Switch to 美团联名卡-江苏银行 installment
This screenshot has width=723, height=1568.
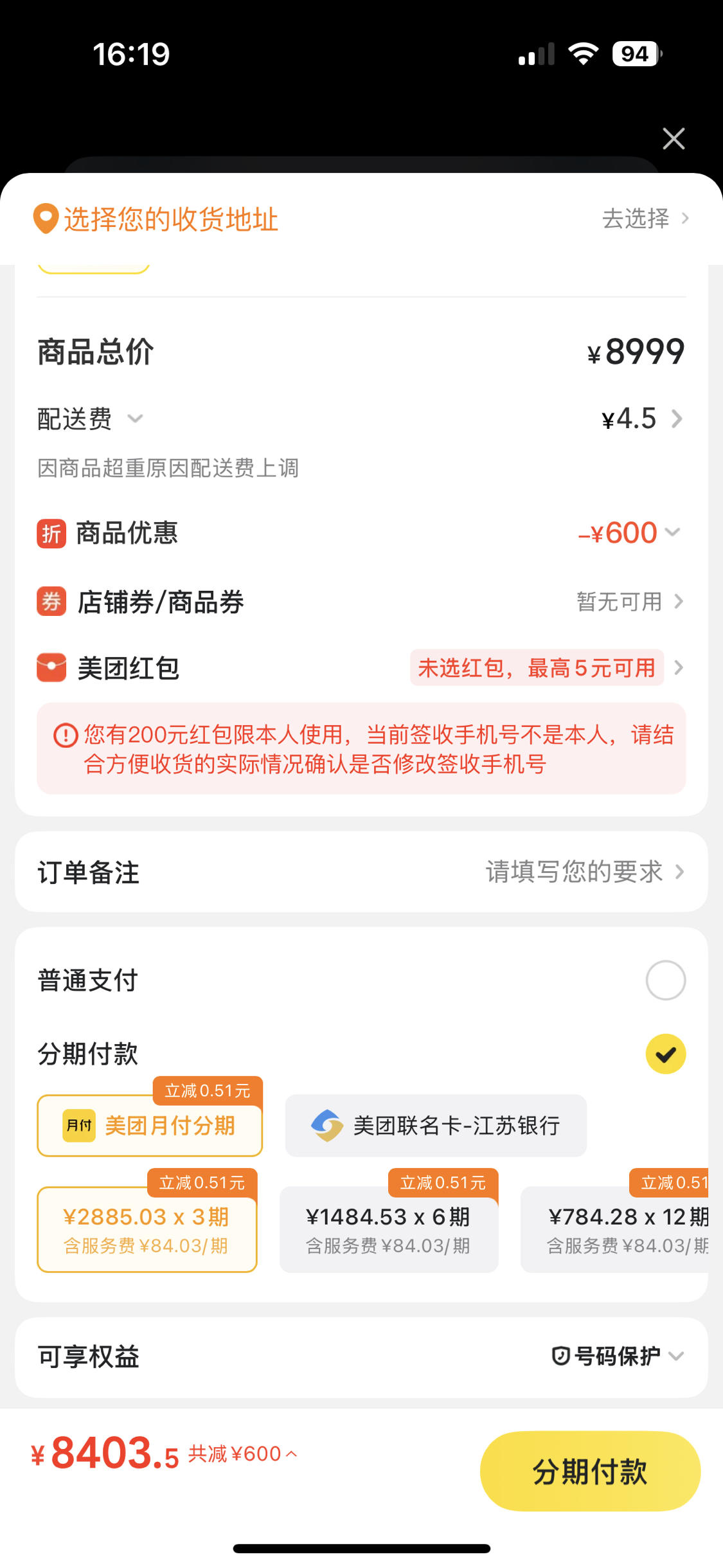tap(436, 1126)
